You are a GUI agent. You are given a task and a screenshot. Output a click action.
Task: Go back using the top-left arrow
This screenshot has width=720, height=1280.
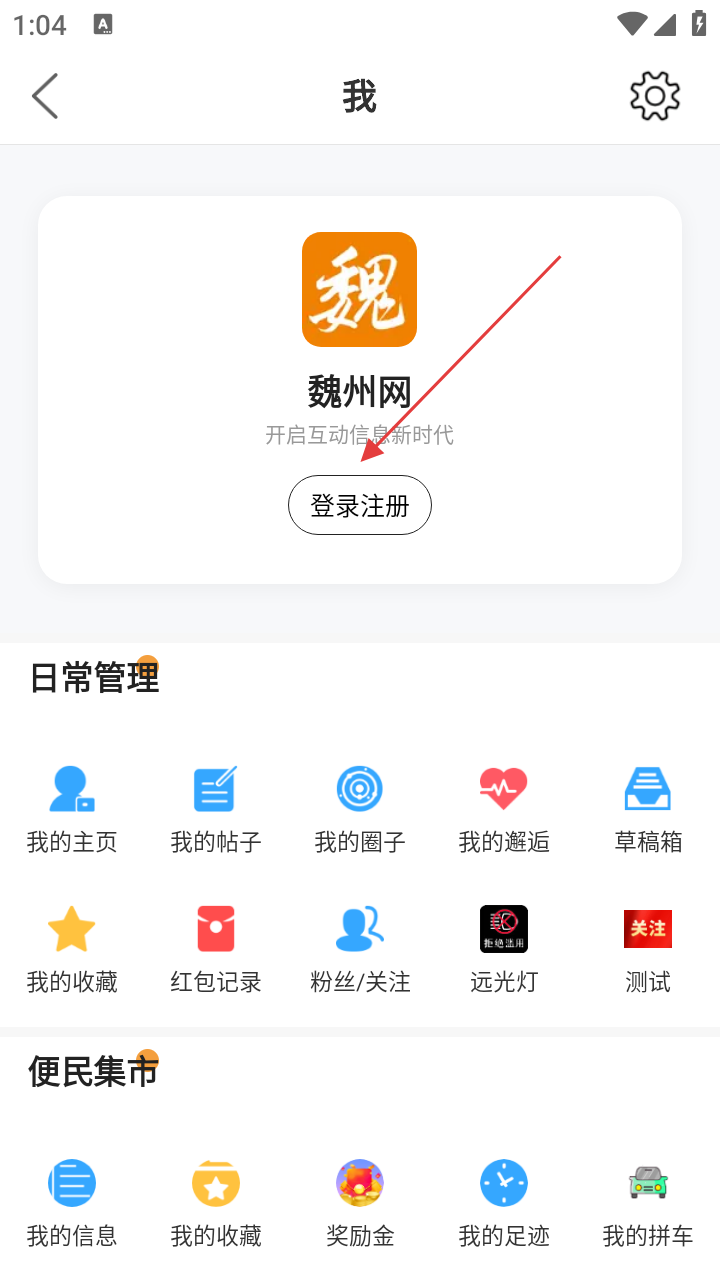(x=45, y=96)
